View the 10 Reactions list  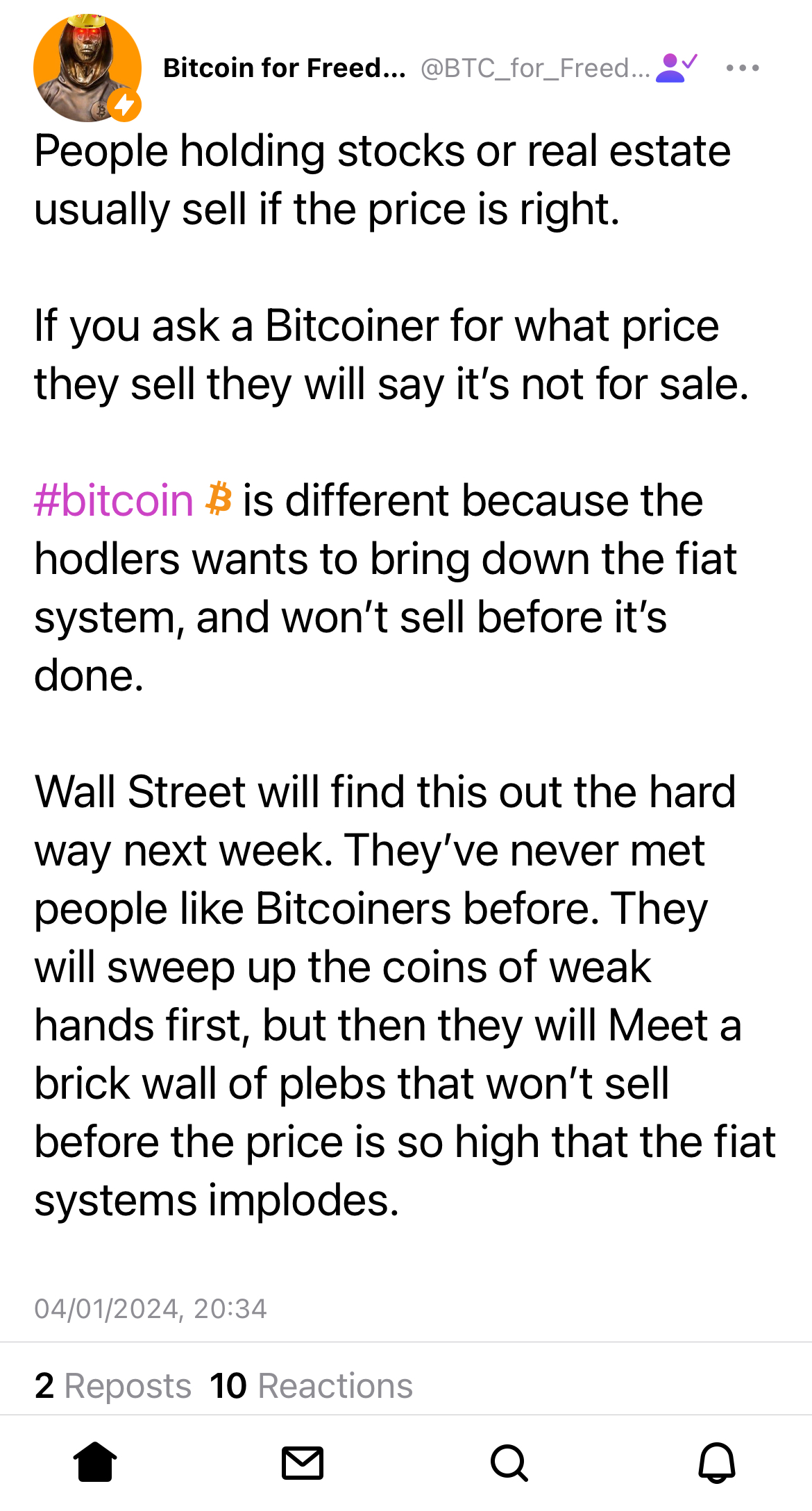[x=311, y=1385]
